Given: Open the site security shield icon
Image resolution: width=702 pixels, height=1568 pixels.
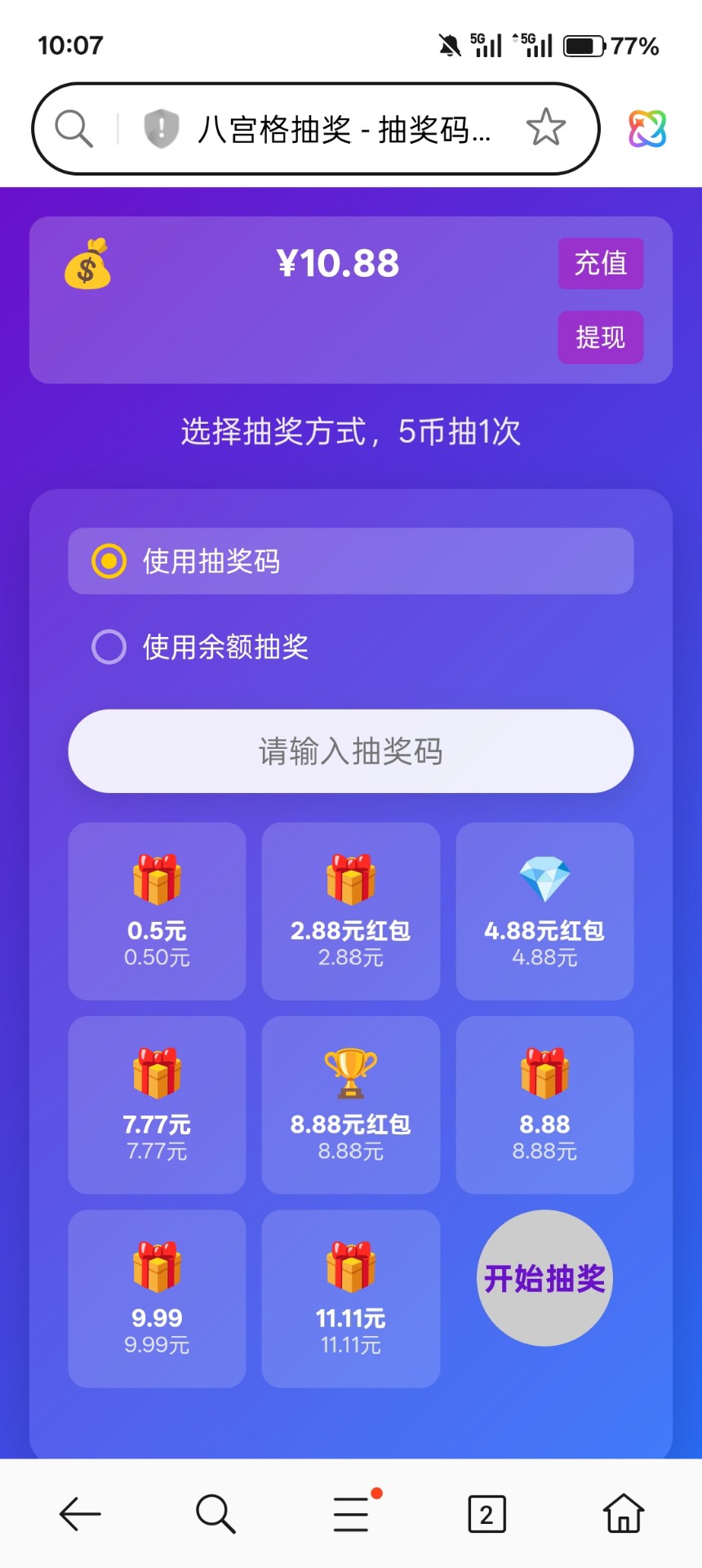Looking at the screenshot, I should (161, 128).
